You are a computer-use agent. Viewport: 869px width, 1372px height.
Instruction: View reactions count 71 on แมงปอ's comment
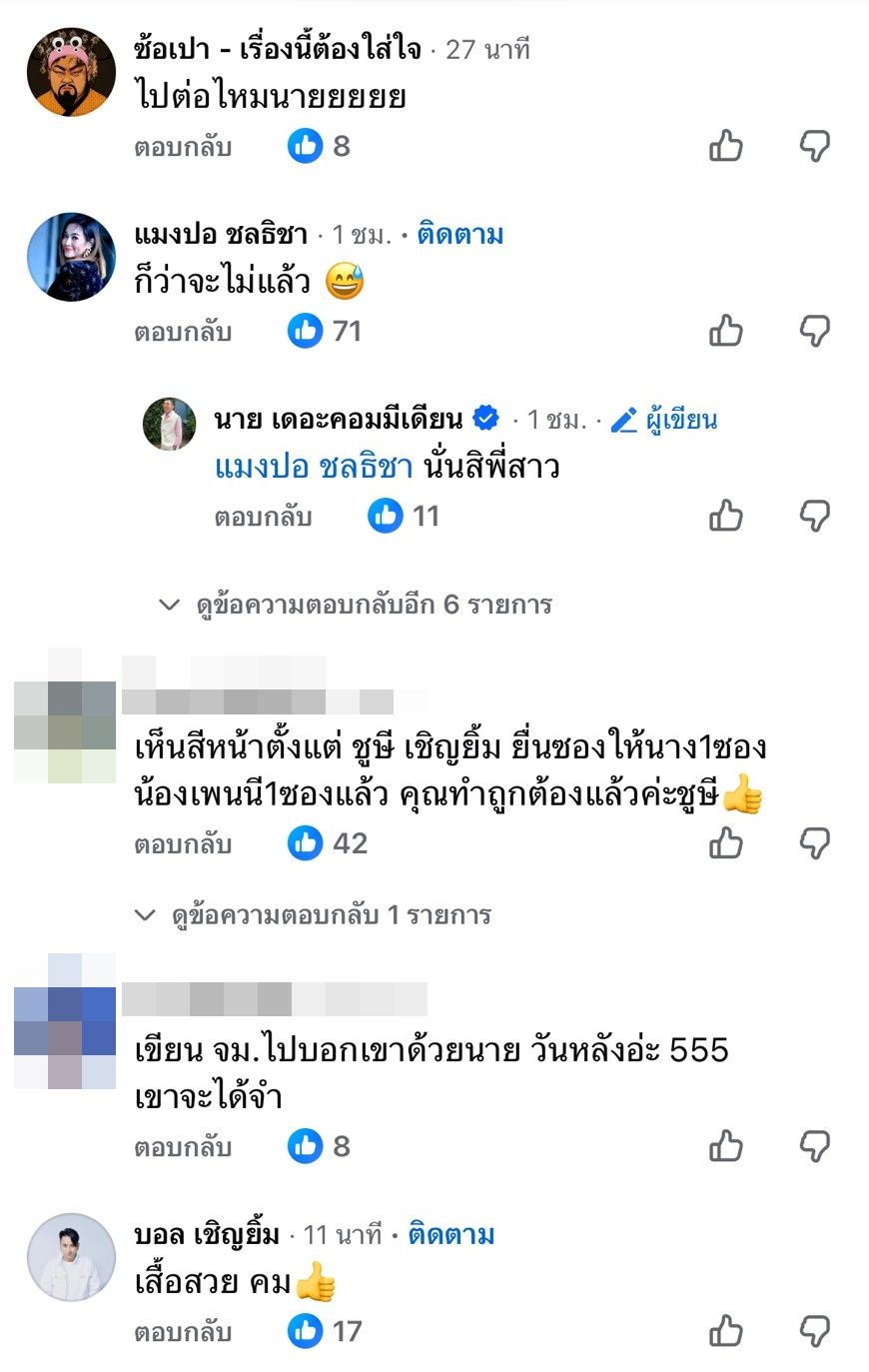click(326, 331)
